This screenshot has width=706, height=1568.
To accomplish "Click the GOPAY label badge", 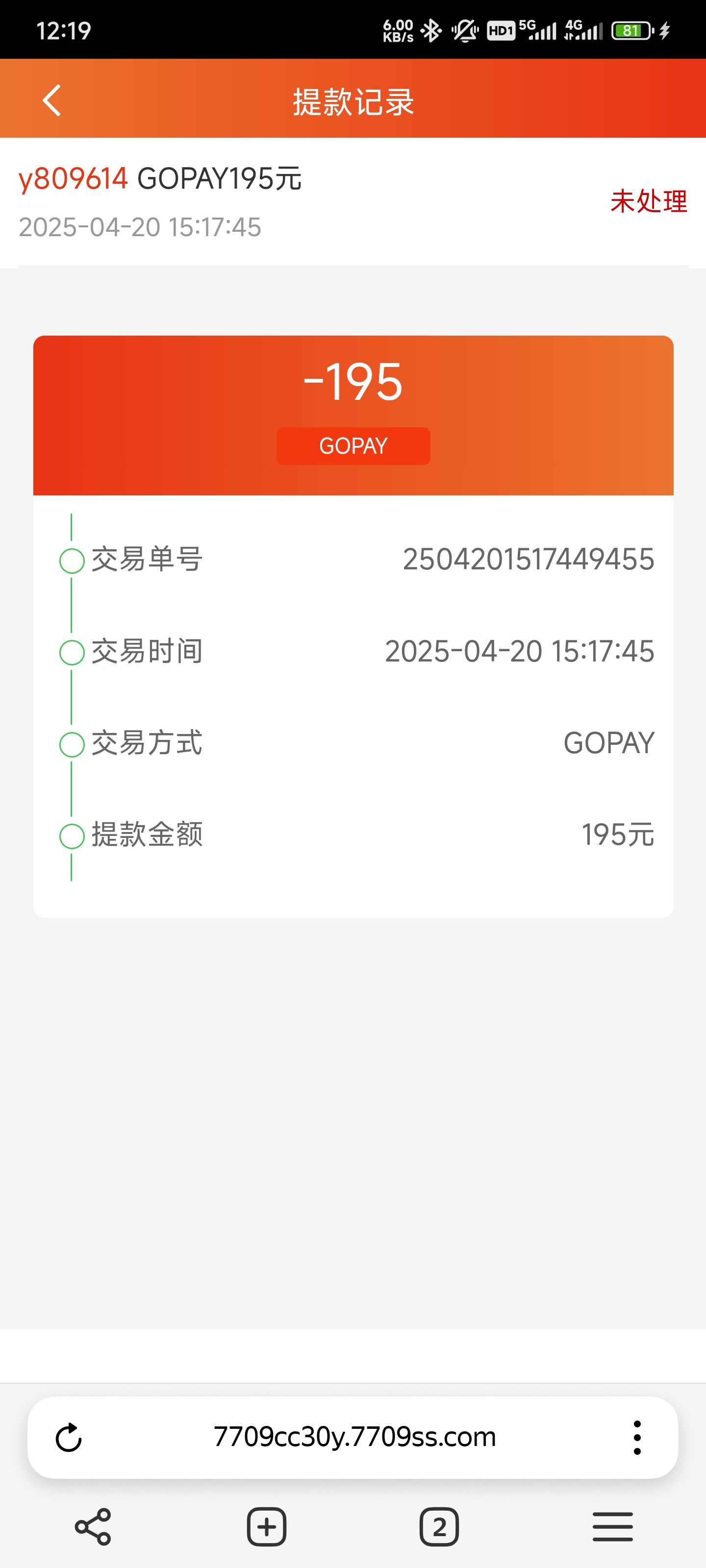I will click(x=353, y=445).
